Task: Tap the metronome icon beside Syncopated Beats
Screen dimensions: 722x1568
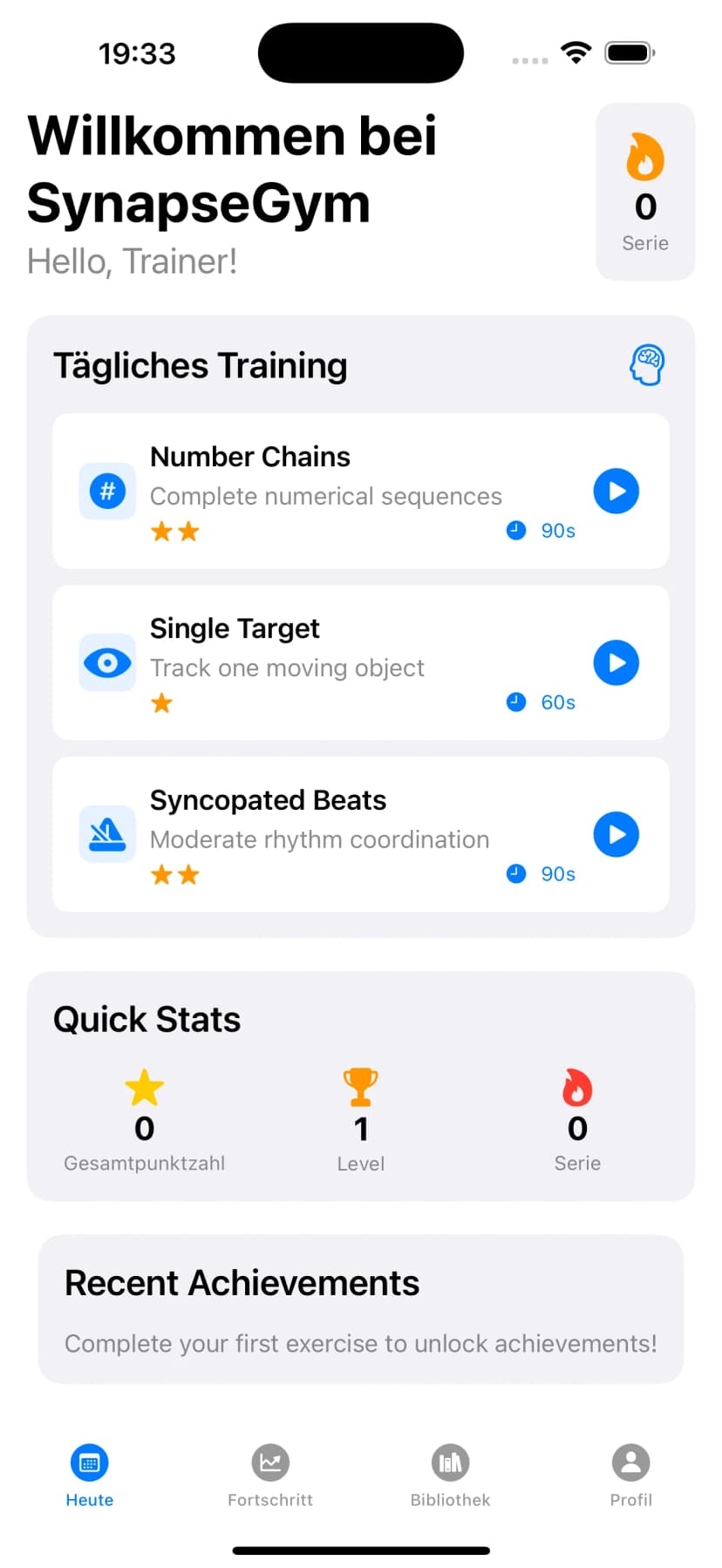Action: (107, 834)
